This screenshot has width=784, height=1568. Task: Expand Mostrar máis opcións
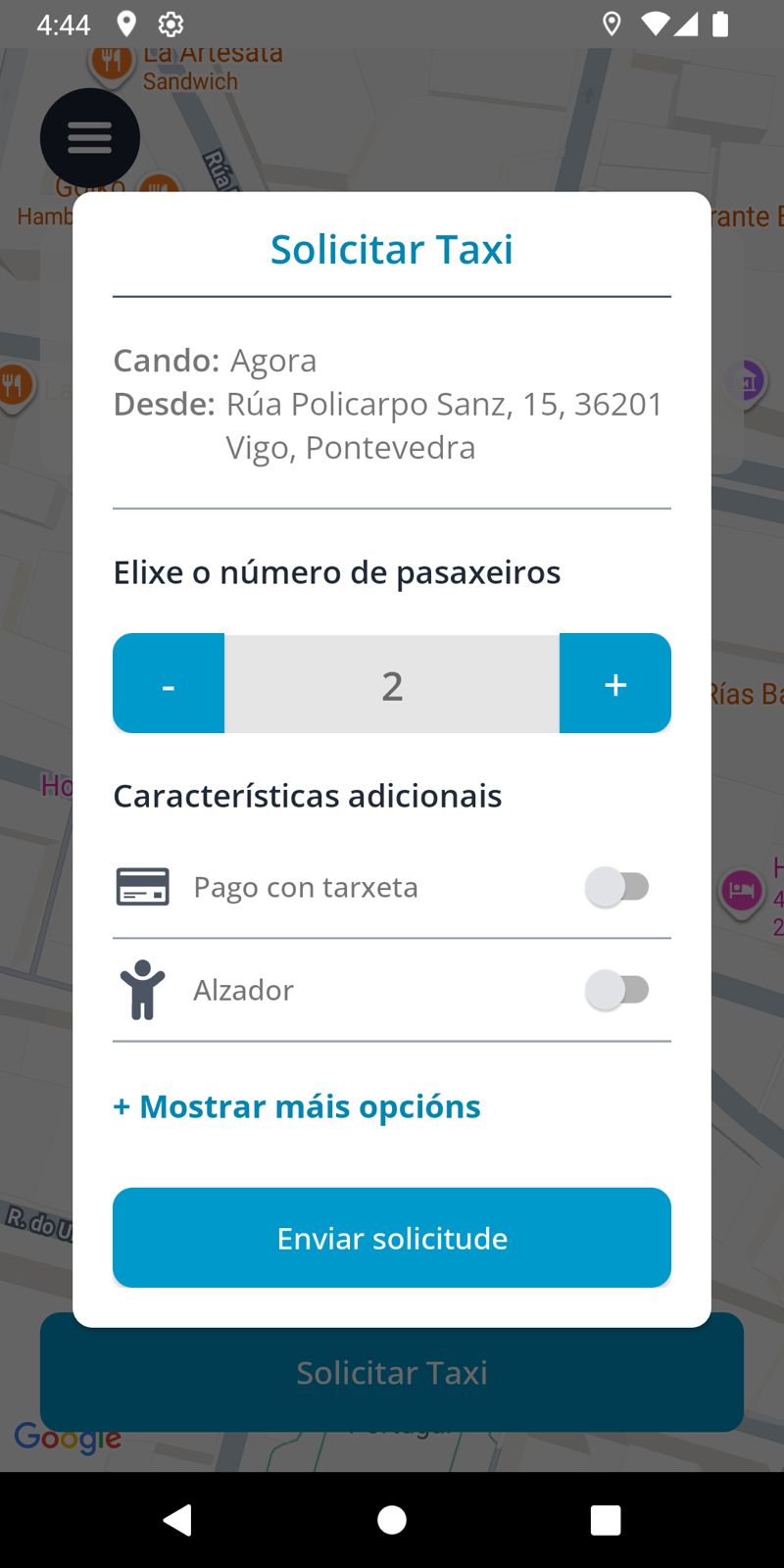point(296,1106)
